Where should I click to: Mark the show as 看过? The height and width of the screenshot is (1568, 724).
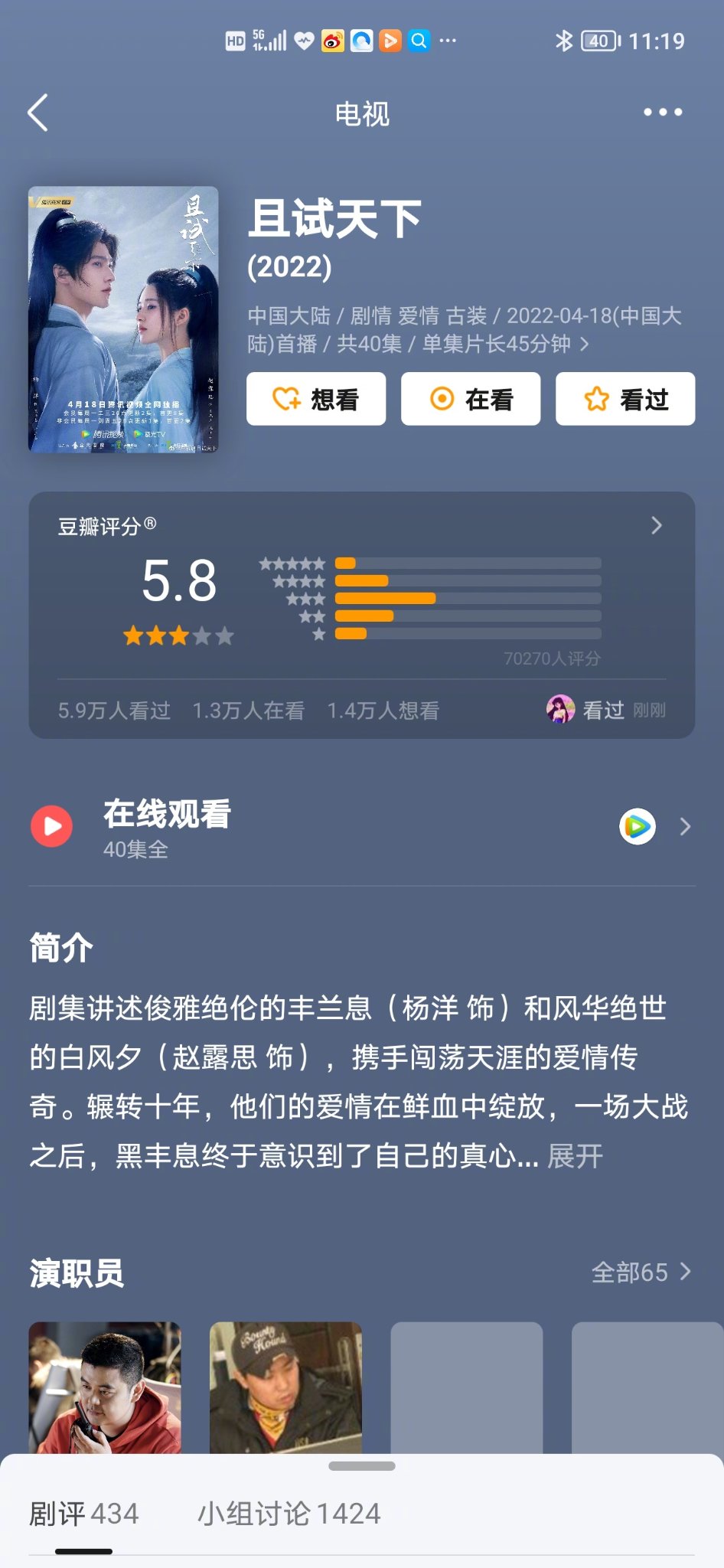click(x=625, y=399)
